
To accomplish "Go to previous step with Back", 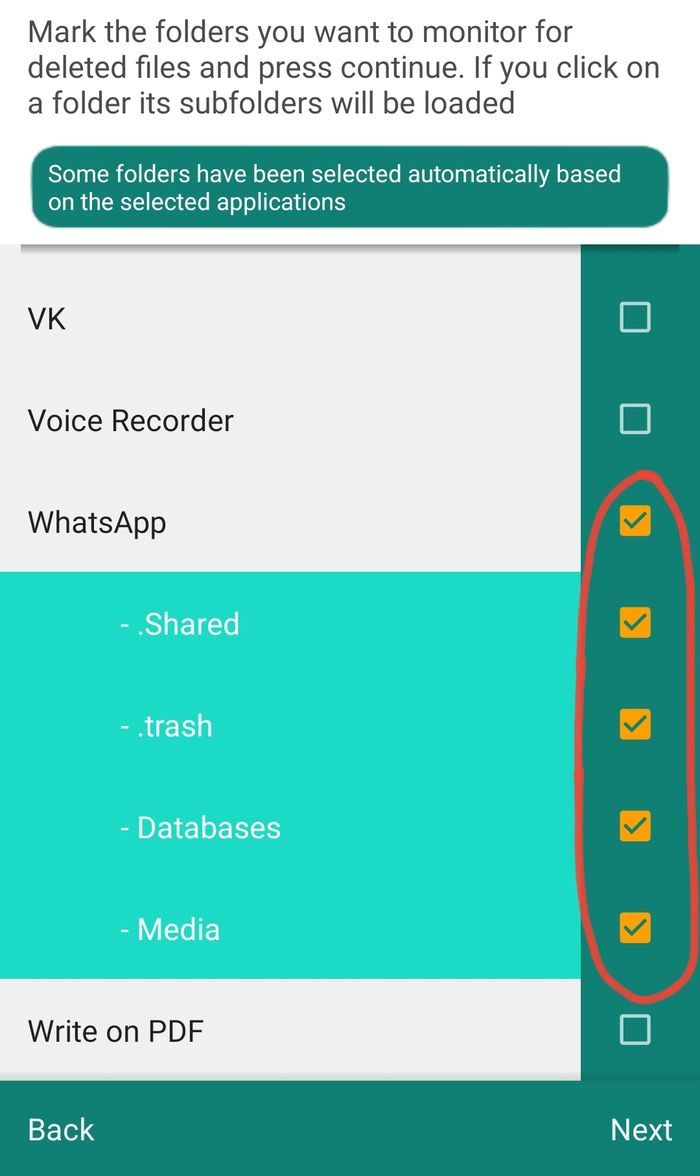I will click(x=61, y=1130).
